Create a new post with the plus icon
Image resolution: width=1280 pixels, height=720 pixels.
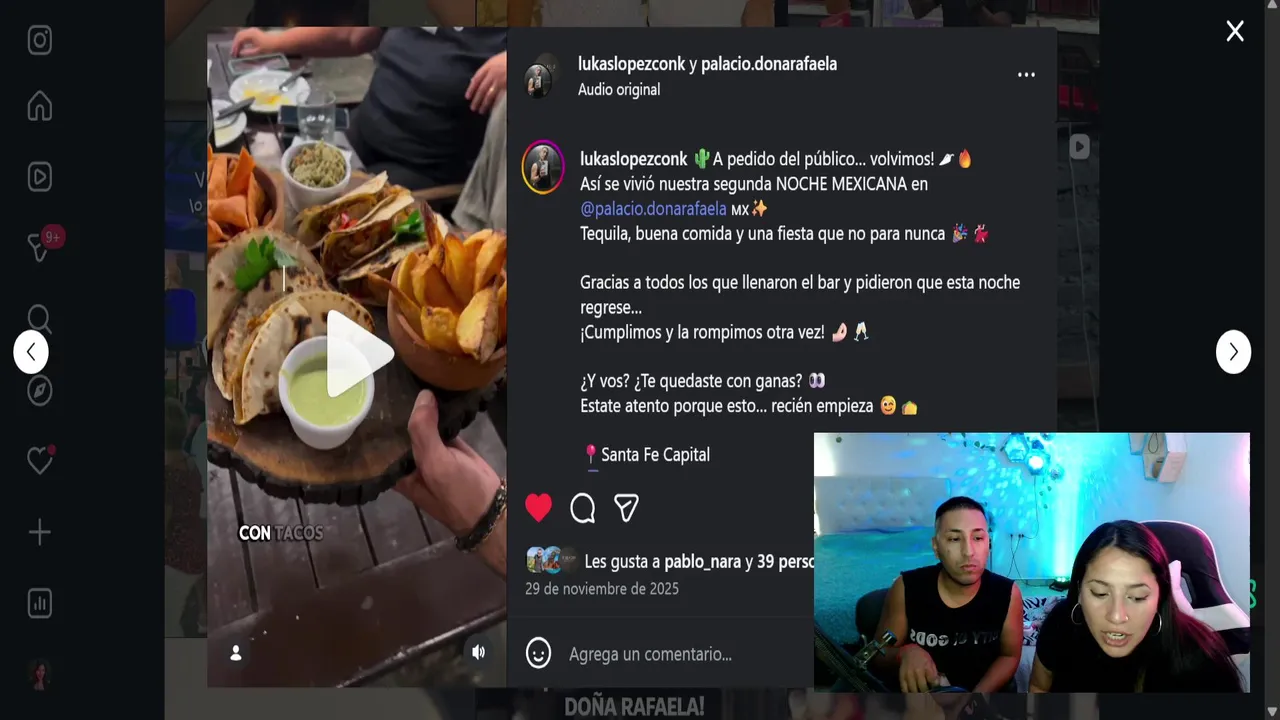tap(40, 532)
